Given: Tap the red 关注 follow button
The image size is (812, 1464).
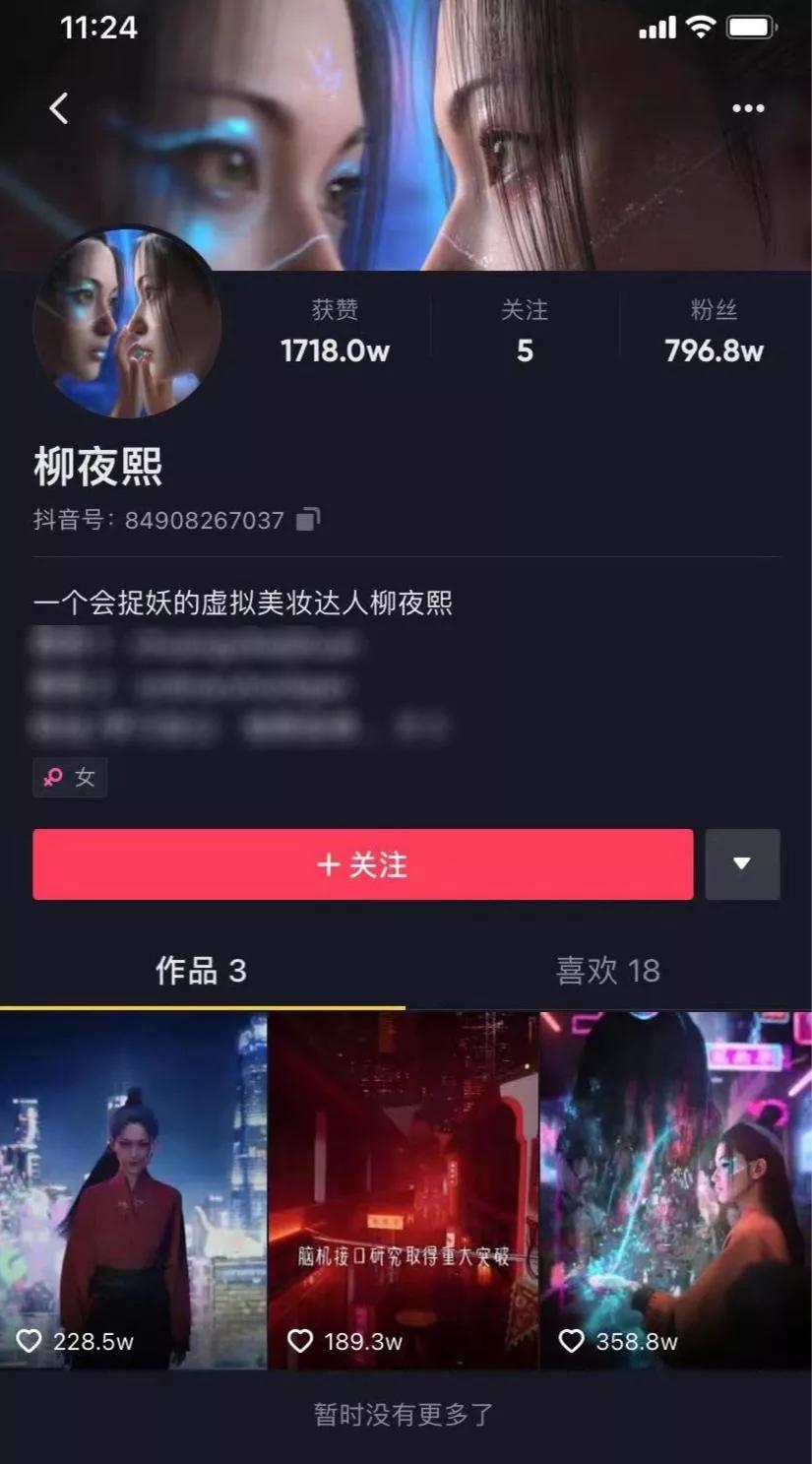Looking at the screenshot, I should [362, 864].
